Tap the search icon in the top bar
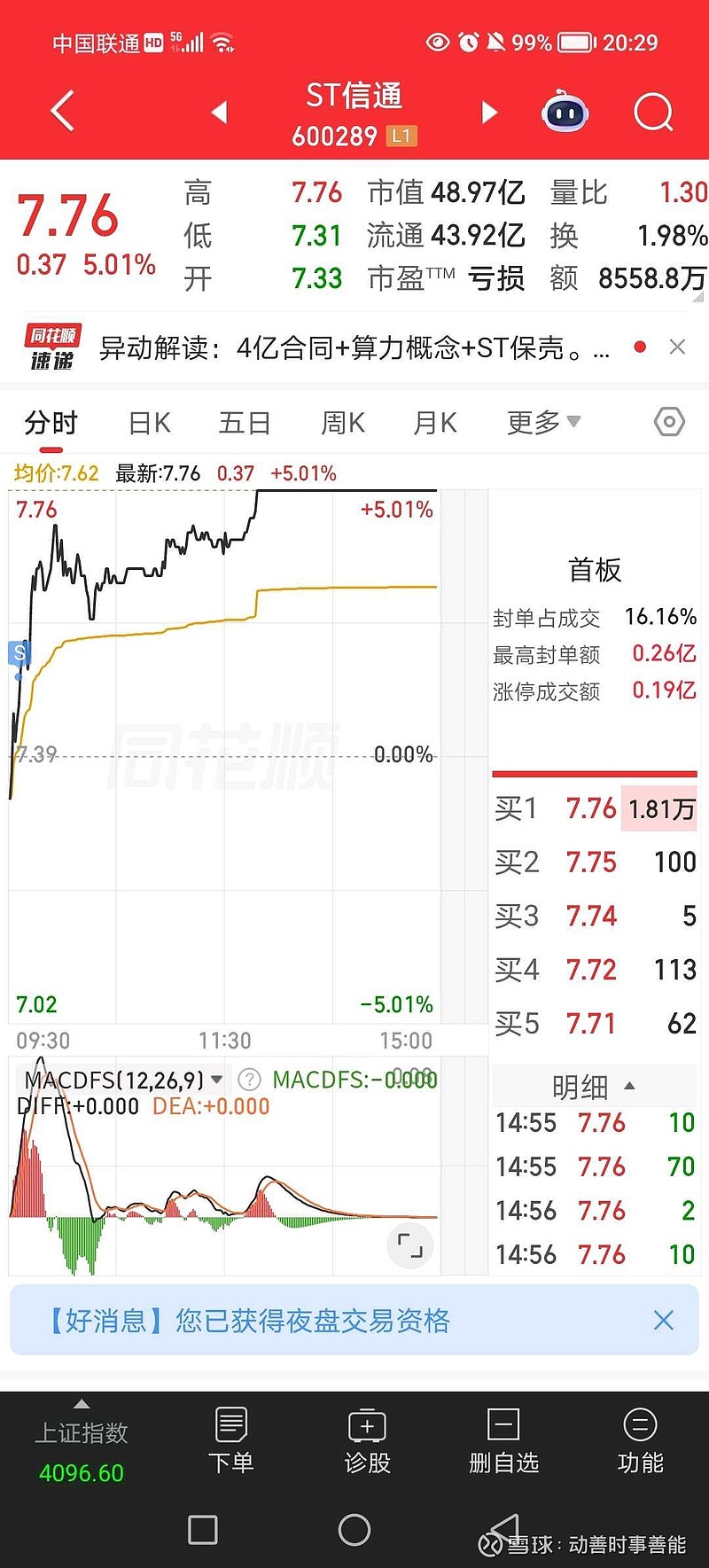 coord(653,111)
